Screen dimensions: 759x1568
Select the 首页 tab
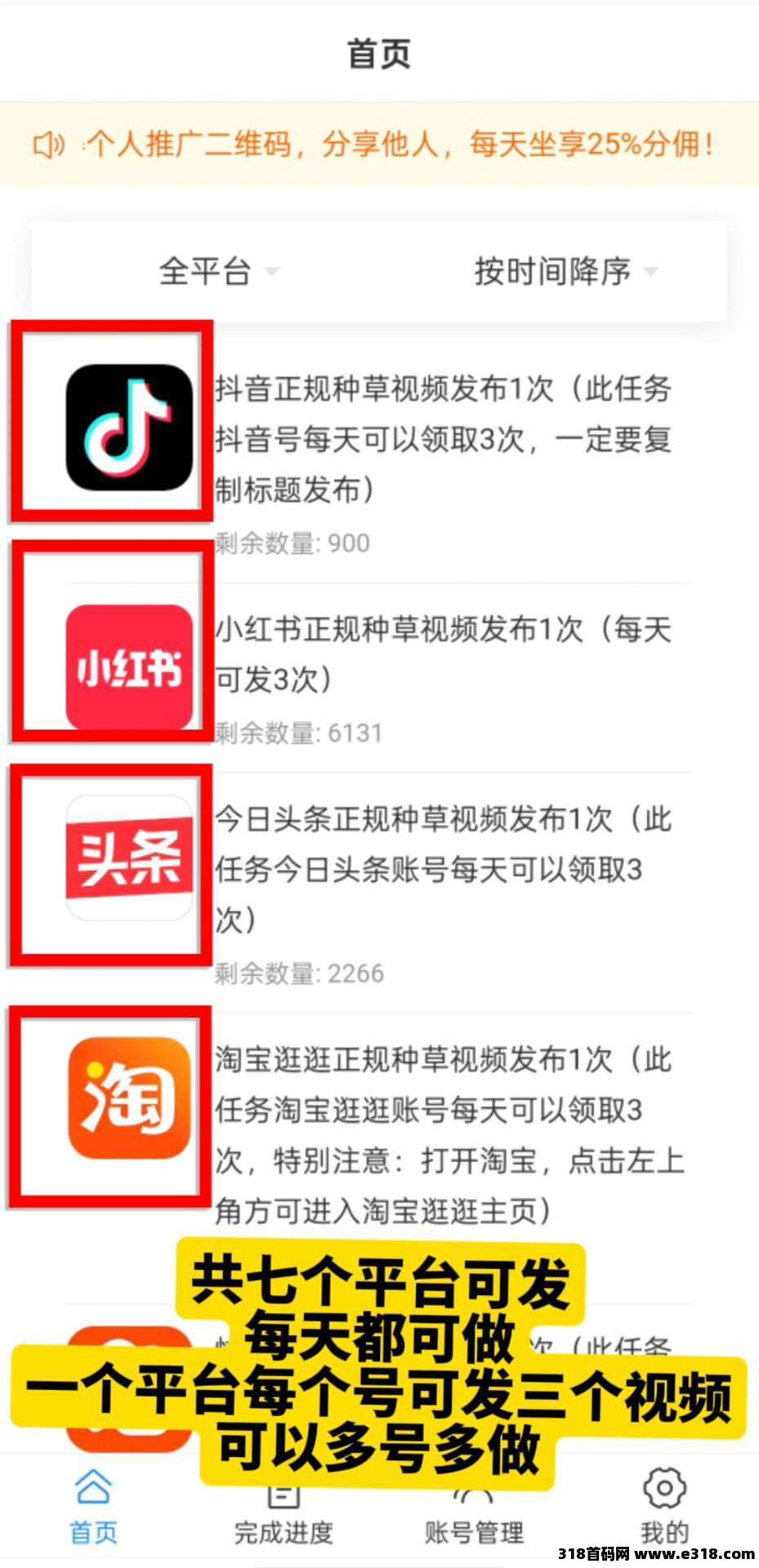point(93,1511)
